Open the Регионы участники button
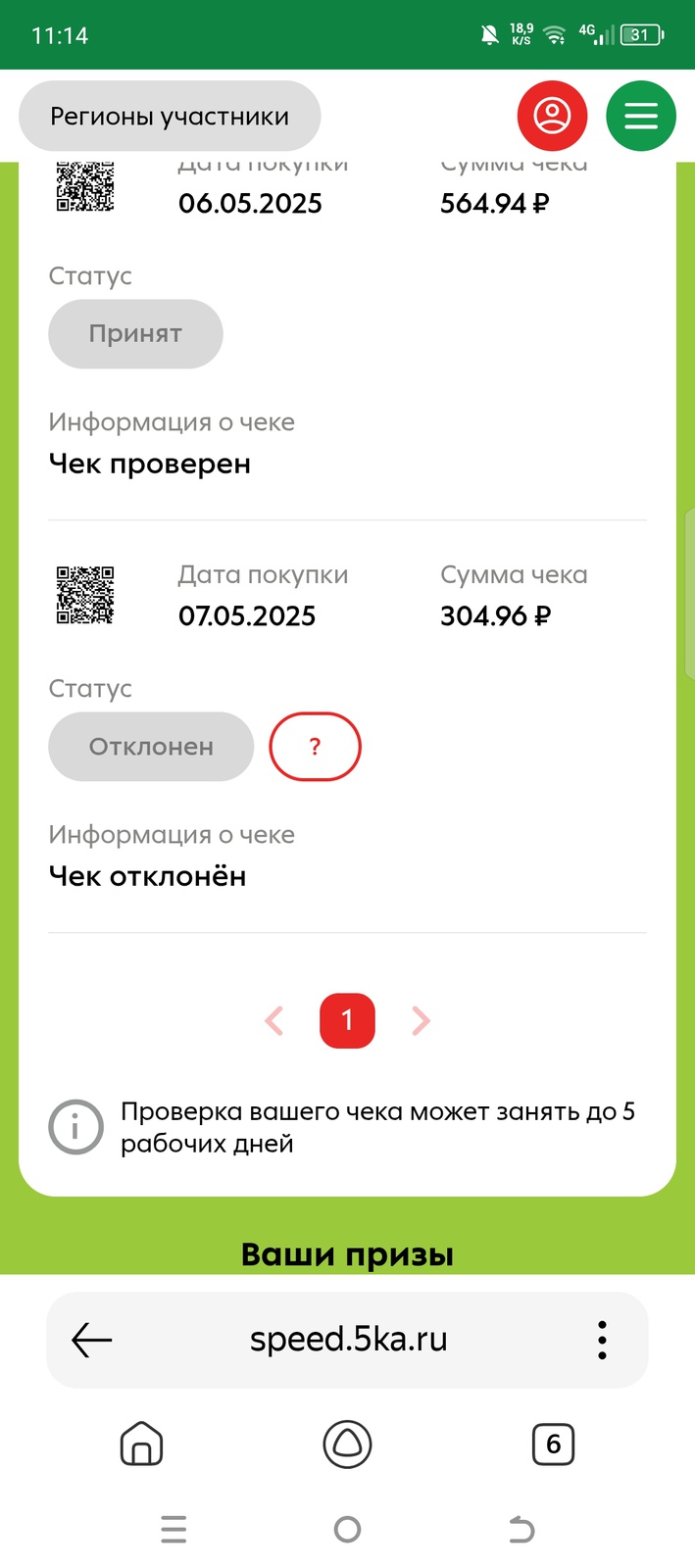Viewport: 695px width, 1568px height. pyautogui.click(x=170, y=117)
